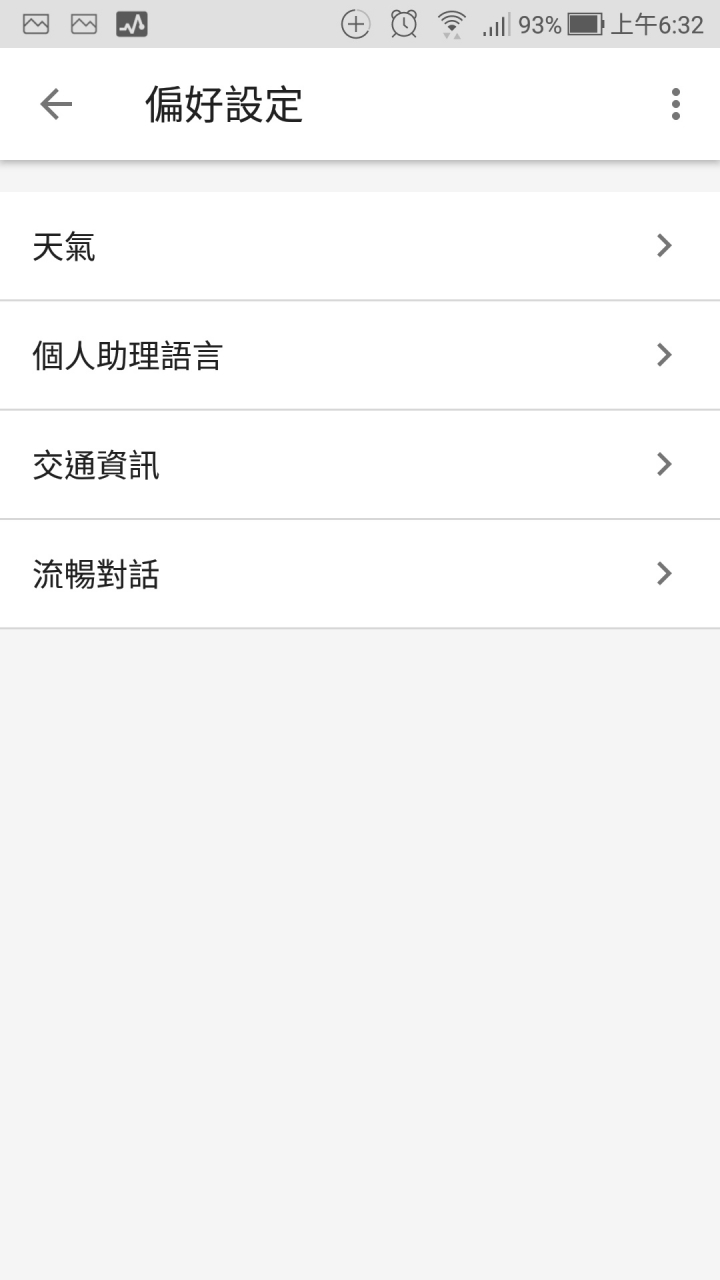Viewport: 720px width, 1280px height.
Task: Open the overflow menu
Action: [x=676, y=104]
